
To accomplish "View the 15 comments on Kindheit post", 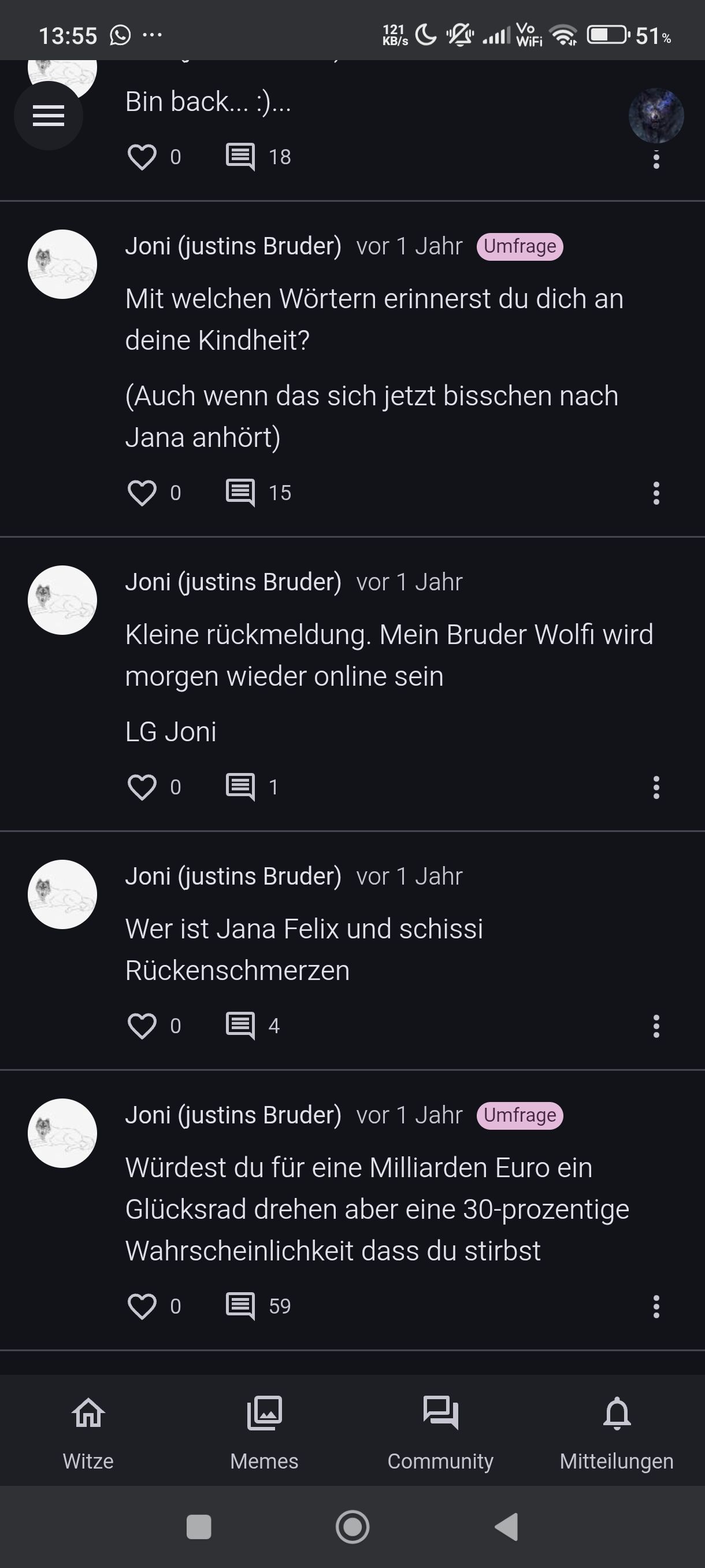I will point(241,493).
